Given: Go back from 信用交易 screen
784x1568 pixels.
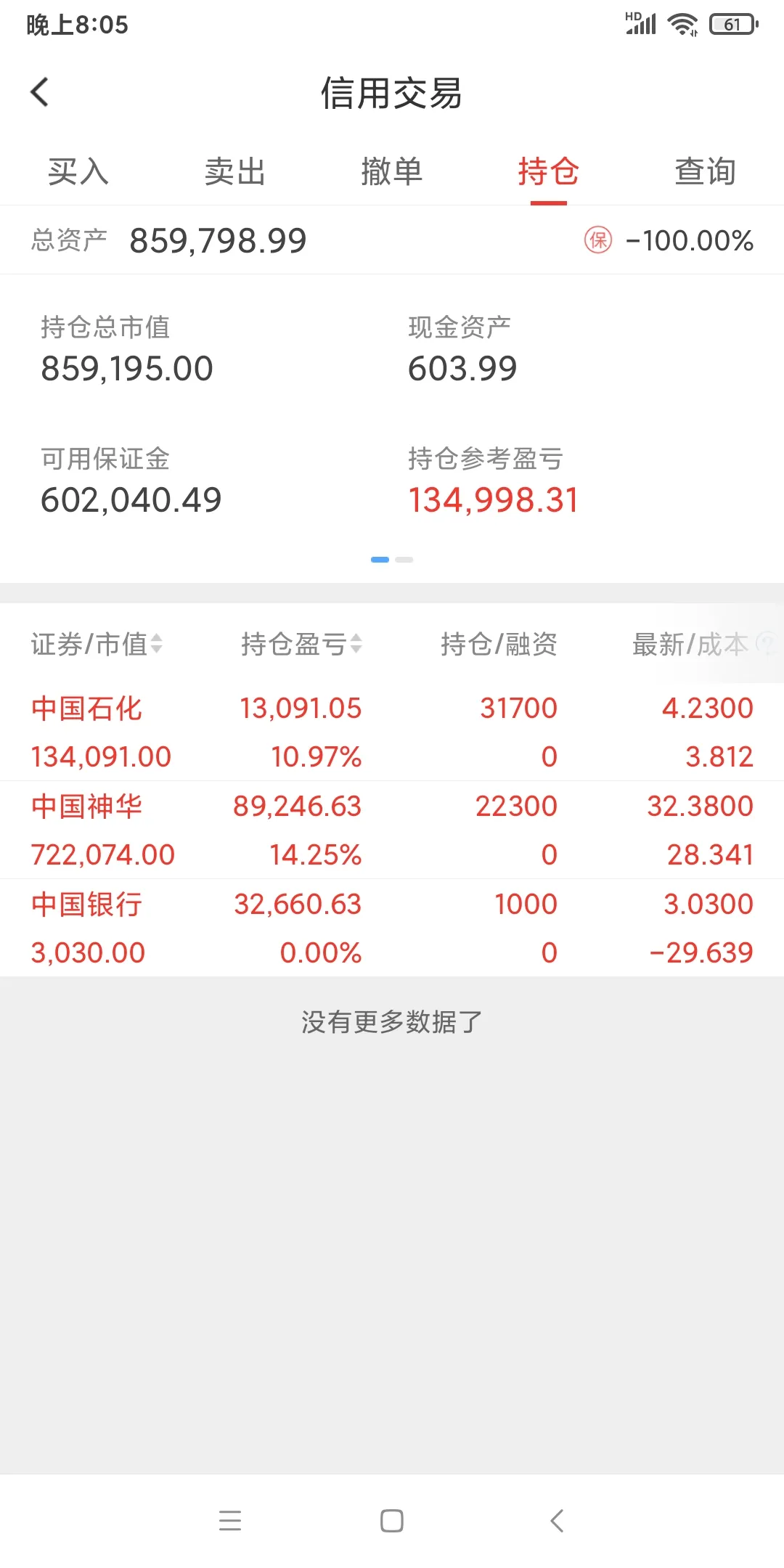Looking at the screenshot, I should [x=40, y=92].
